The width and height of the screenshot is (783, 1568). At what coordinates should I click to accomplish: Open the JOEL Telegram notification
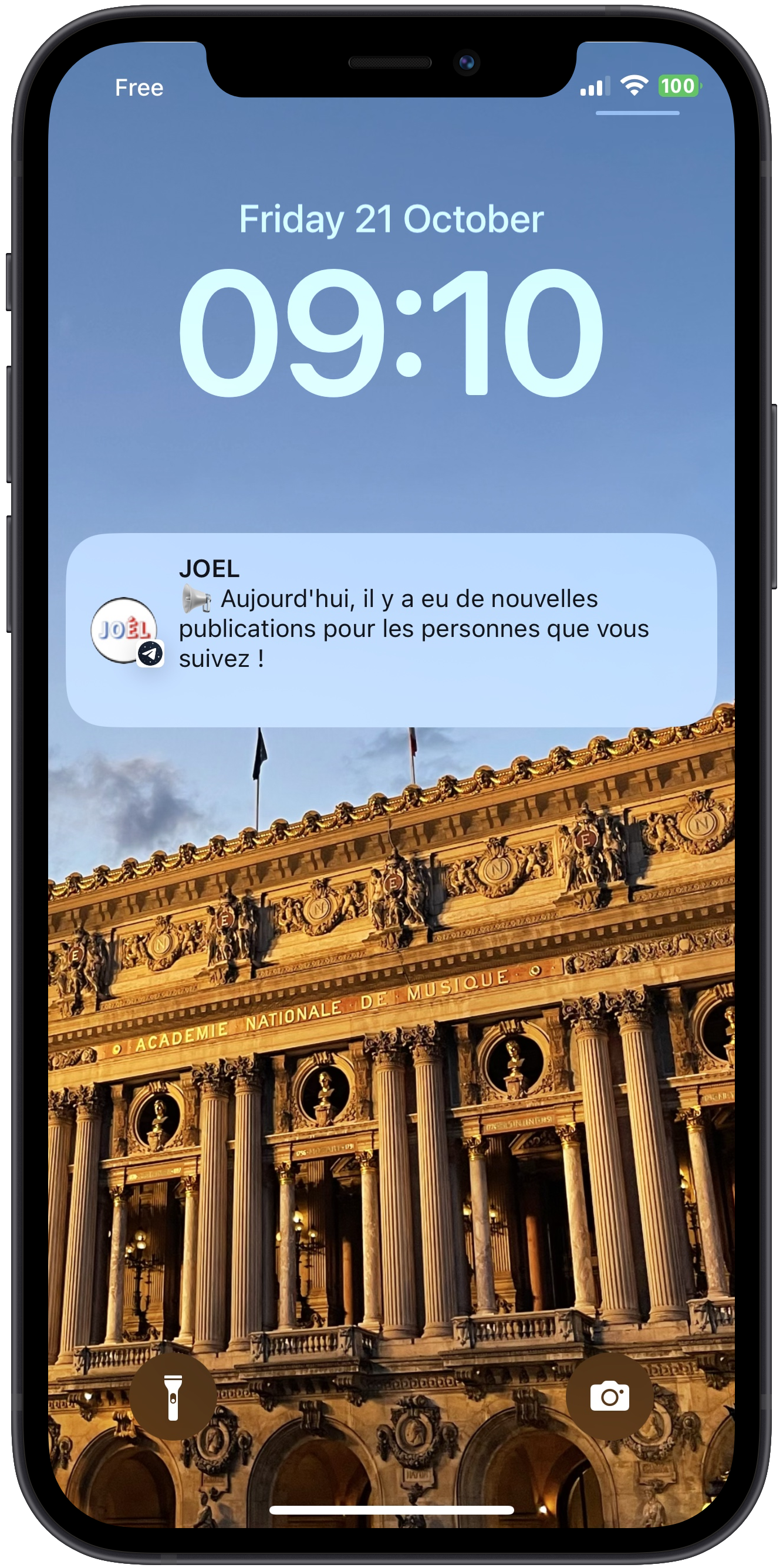390,629
